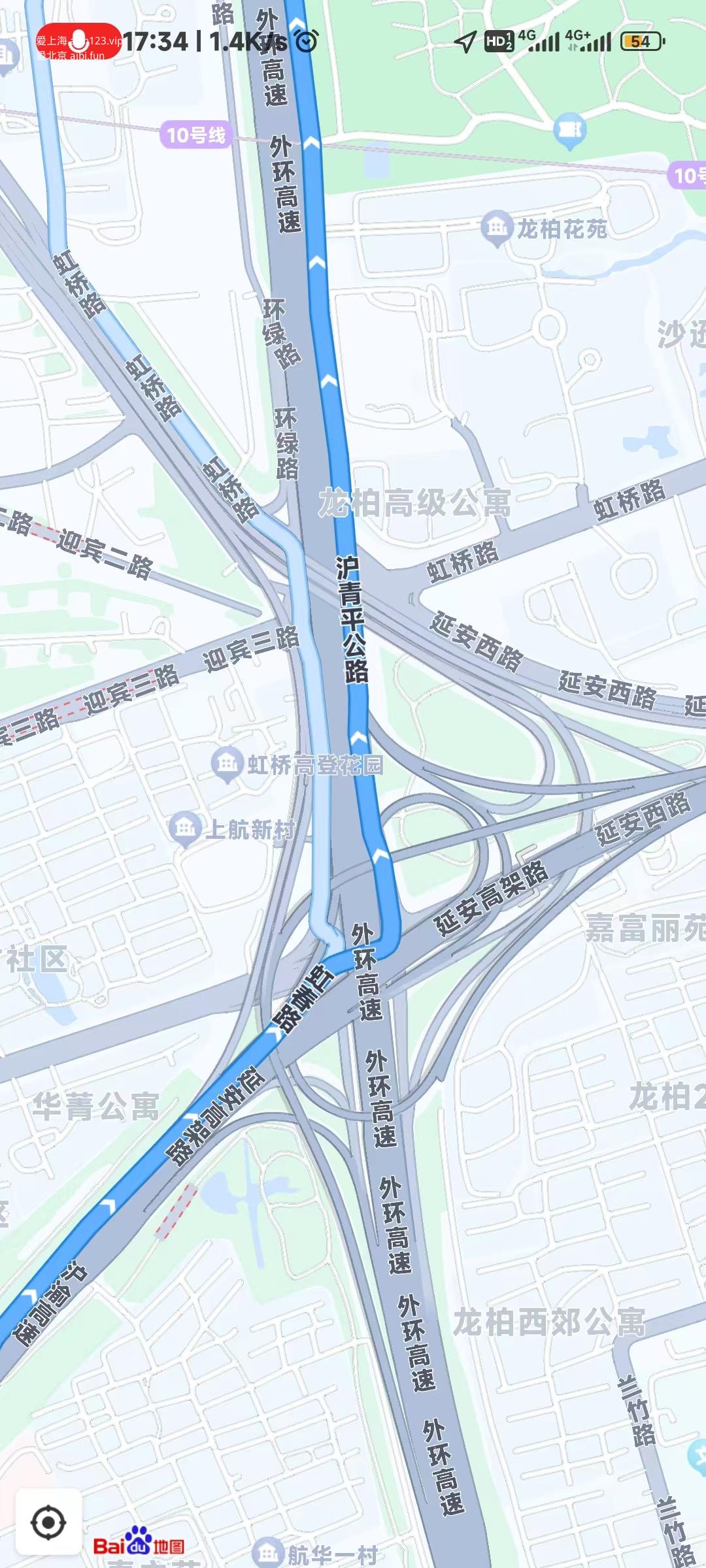Select the 航华一村 map marker
The width and height of the screenshot is (706, 1568).
pyautogui.click(x=268, y=1554)
